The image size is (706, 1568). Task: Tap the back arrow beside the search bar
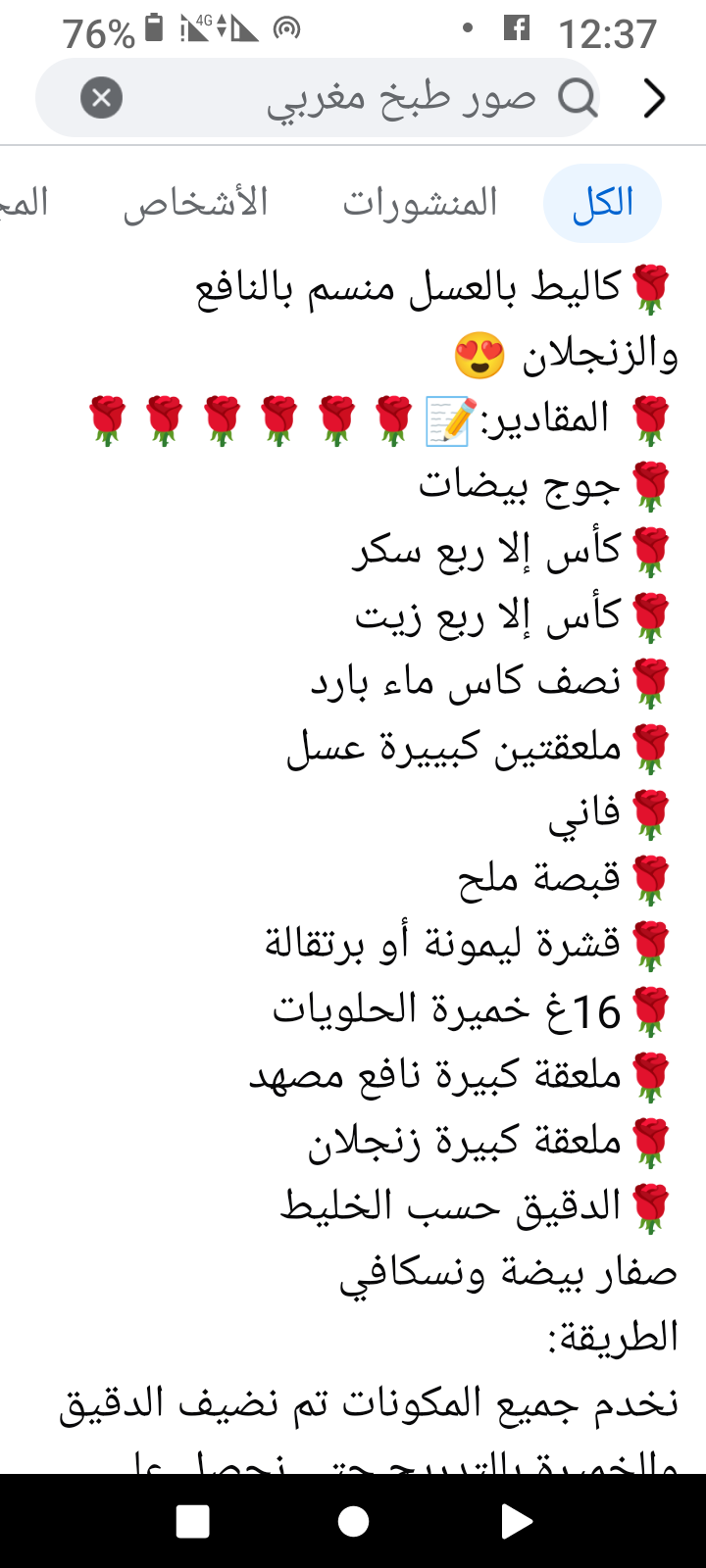pyautogui.click(x=654, y=98)
